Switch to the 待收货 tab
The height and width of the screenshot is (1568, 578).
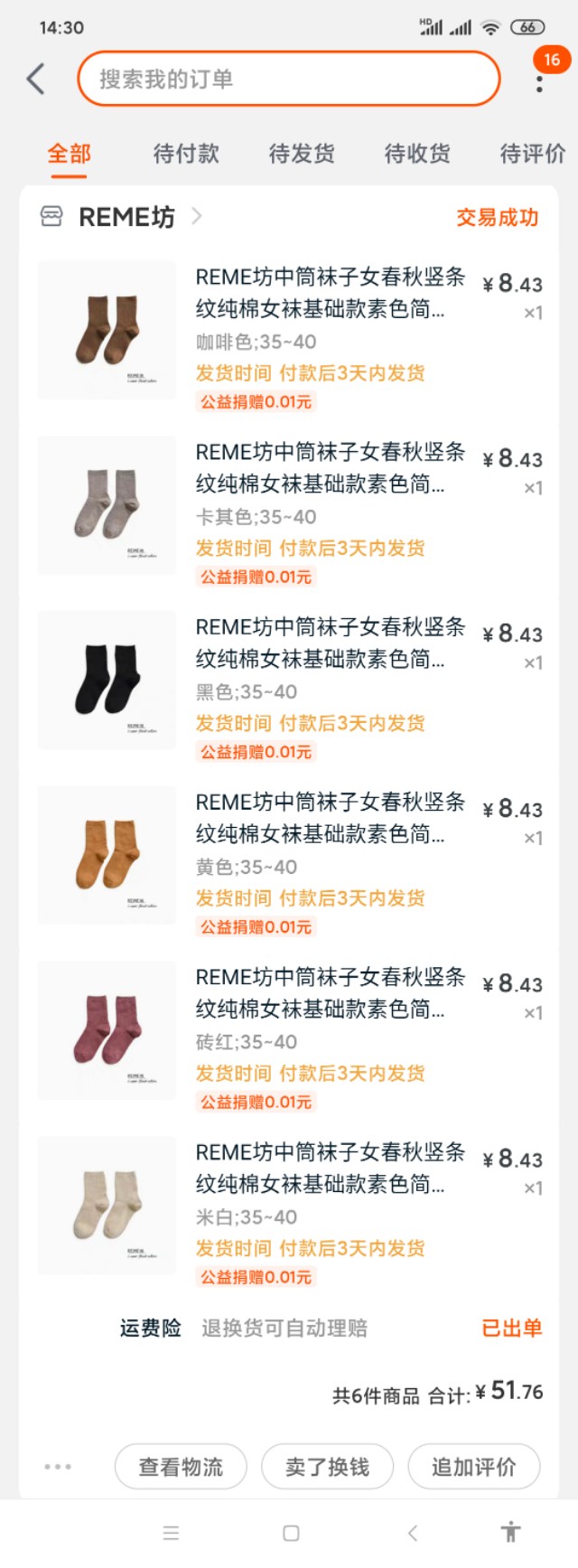(417, 154)
